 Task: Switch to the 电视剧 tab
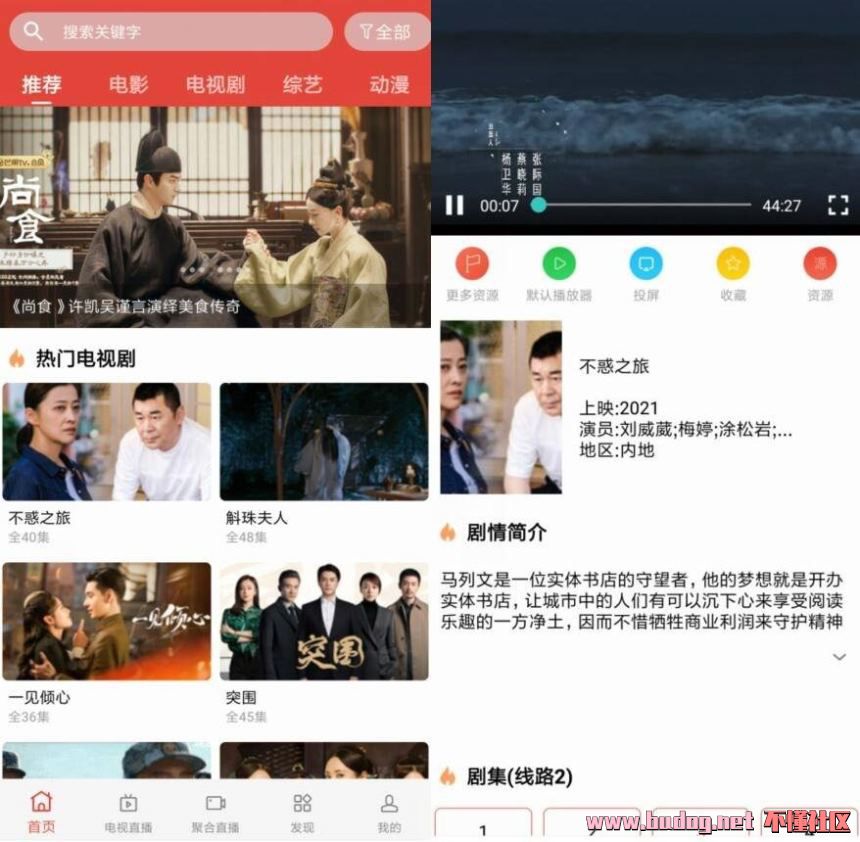coord(215,85)
